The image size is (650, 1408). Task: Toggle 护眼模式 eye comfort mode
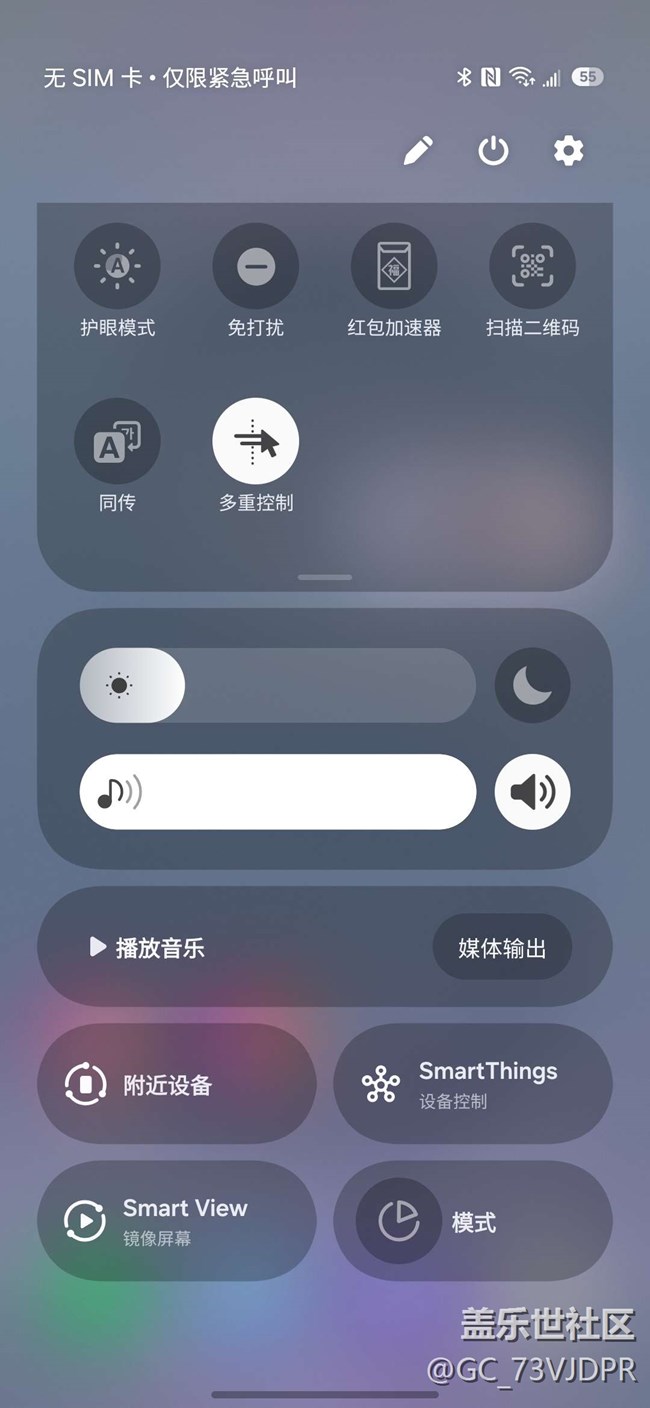coord(117,266)
